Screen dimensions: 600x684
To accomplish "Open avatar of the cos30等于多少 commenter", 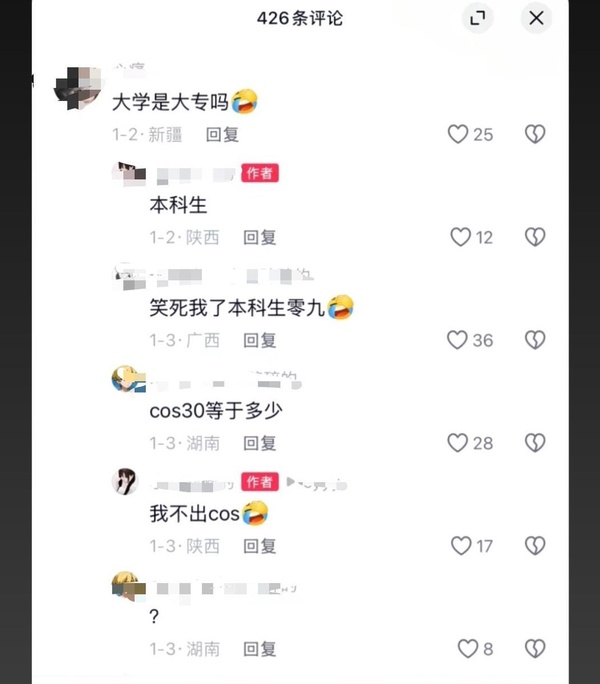I will coord(125,378).
